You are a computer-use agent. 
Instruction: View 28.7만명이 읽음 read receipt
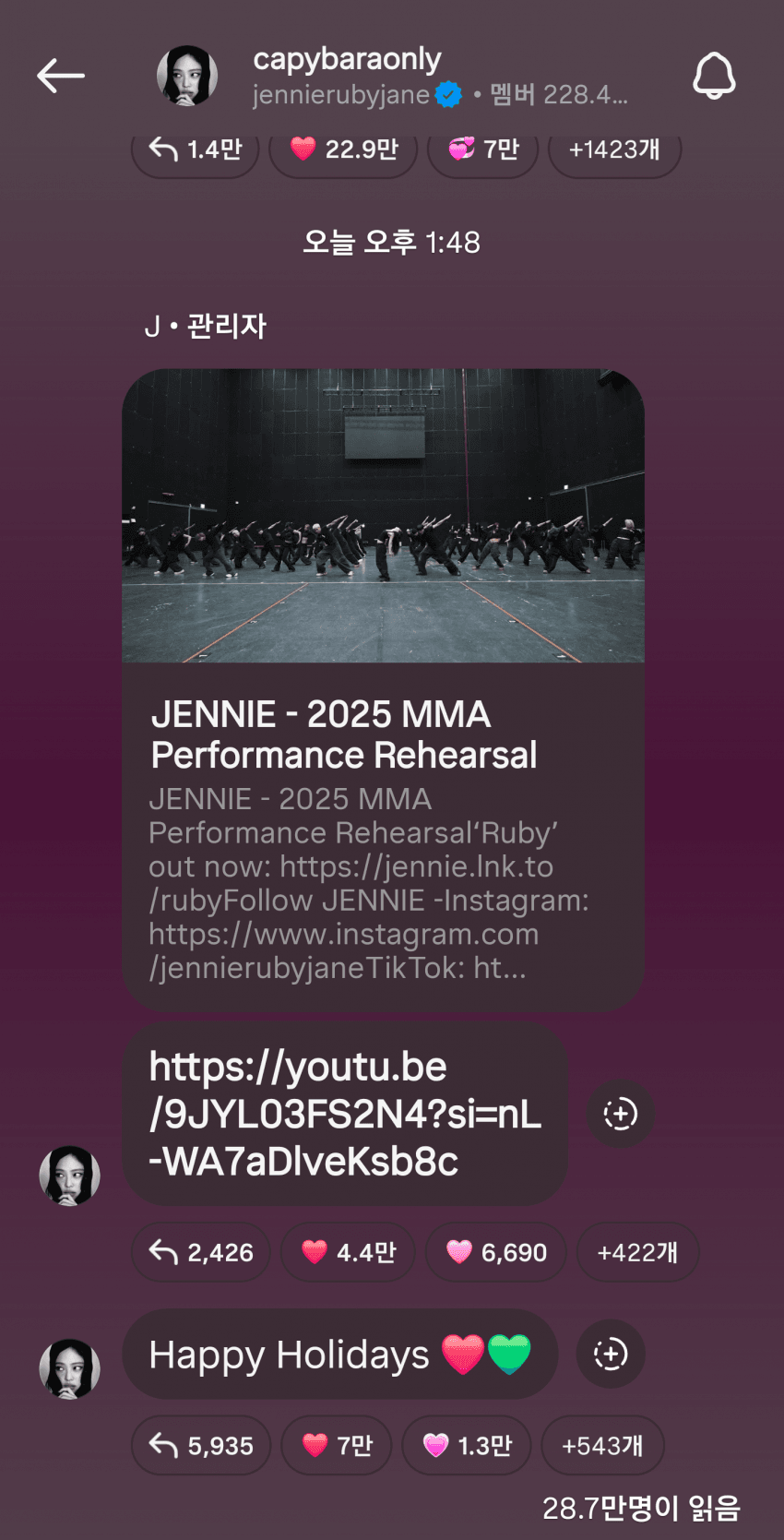coord(643,1508)
